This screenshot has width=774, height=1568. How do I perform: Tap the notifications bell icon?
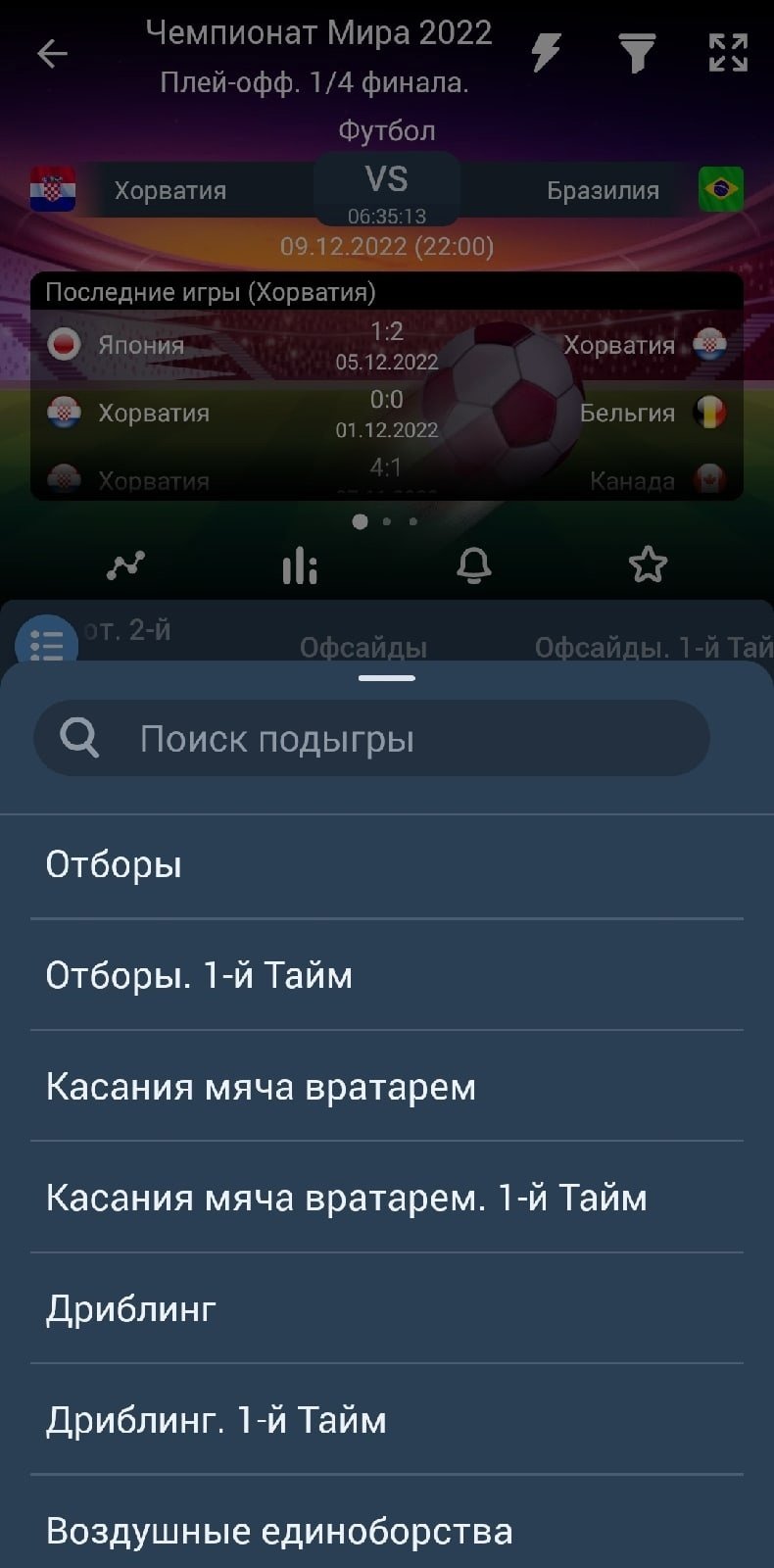click(x=474, y=565)
